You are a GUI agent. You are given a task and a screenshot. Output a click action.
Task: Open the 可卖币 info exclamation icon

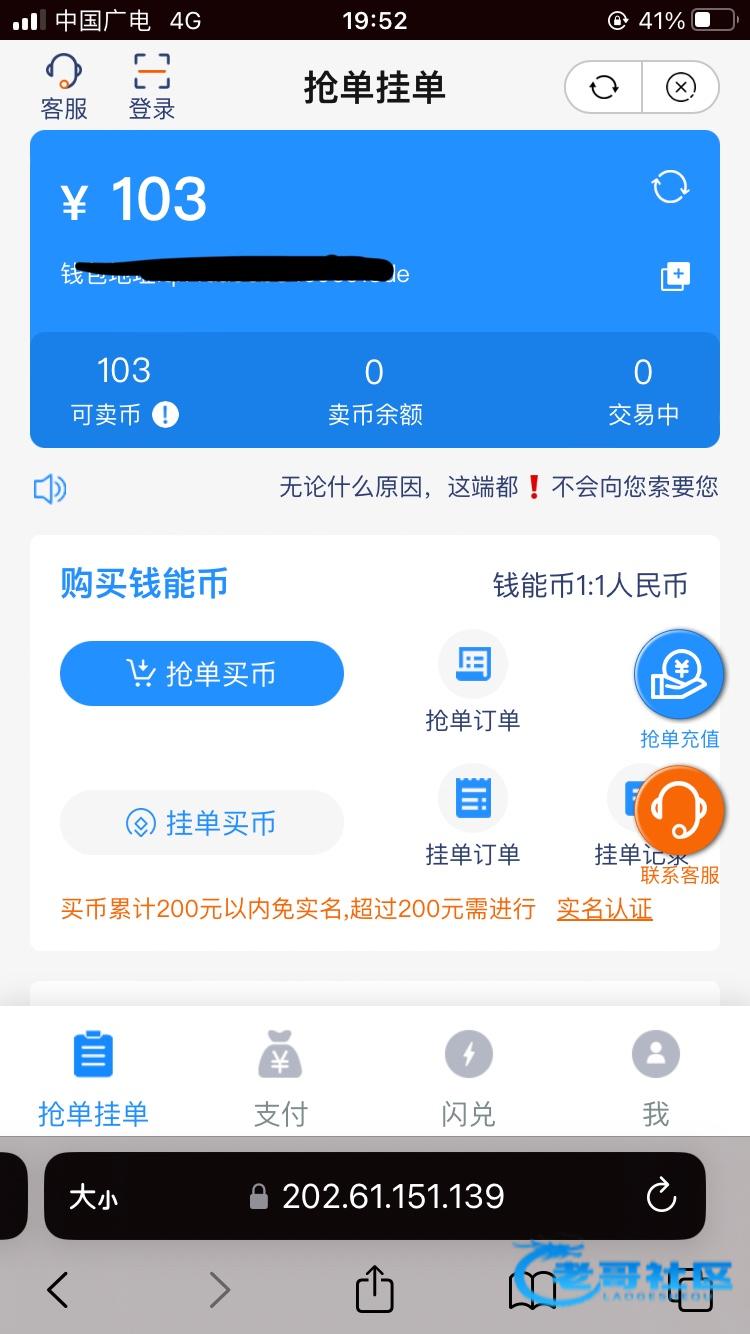(x=165, y=414)
